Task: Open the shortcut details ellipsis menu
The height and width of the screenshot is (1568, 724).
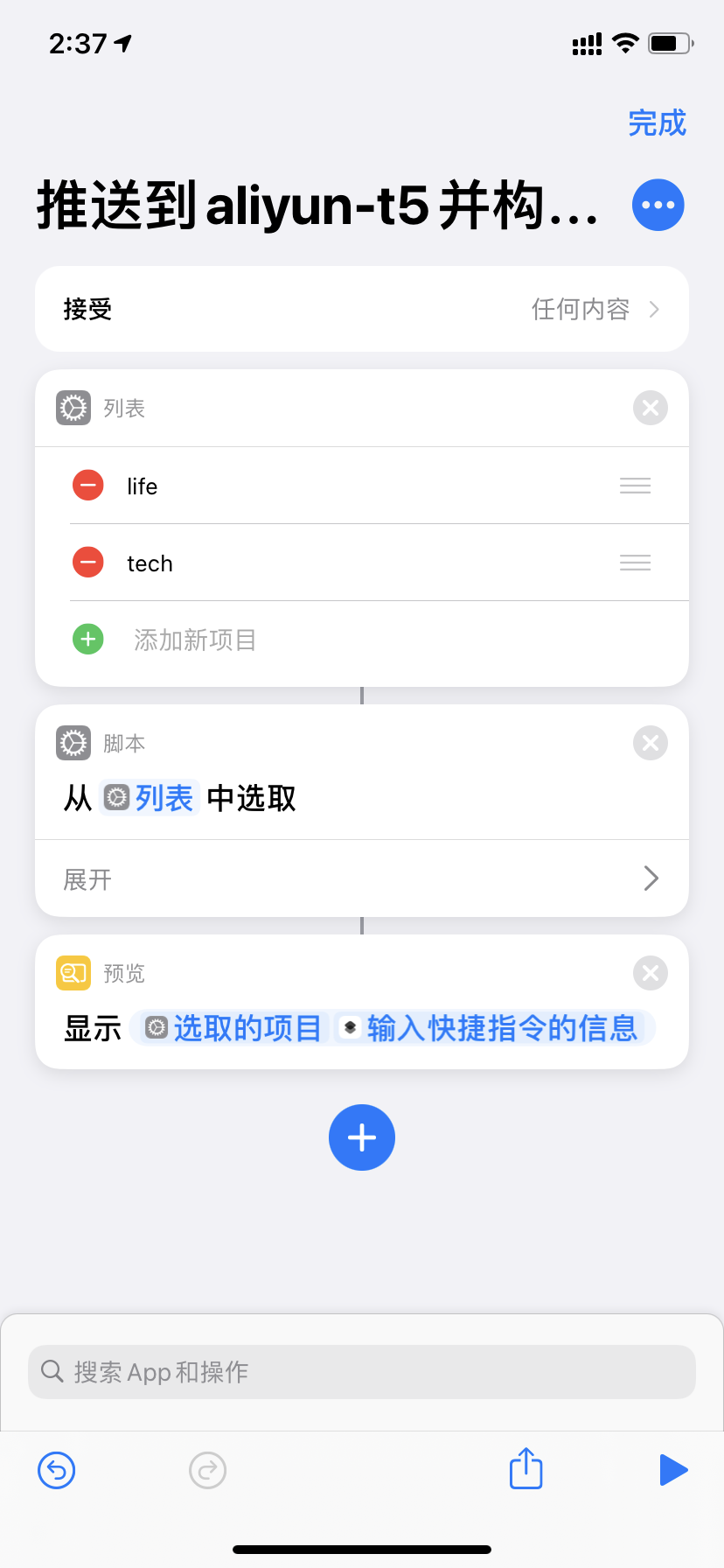Action: [658, 205]
